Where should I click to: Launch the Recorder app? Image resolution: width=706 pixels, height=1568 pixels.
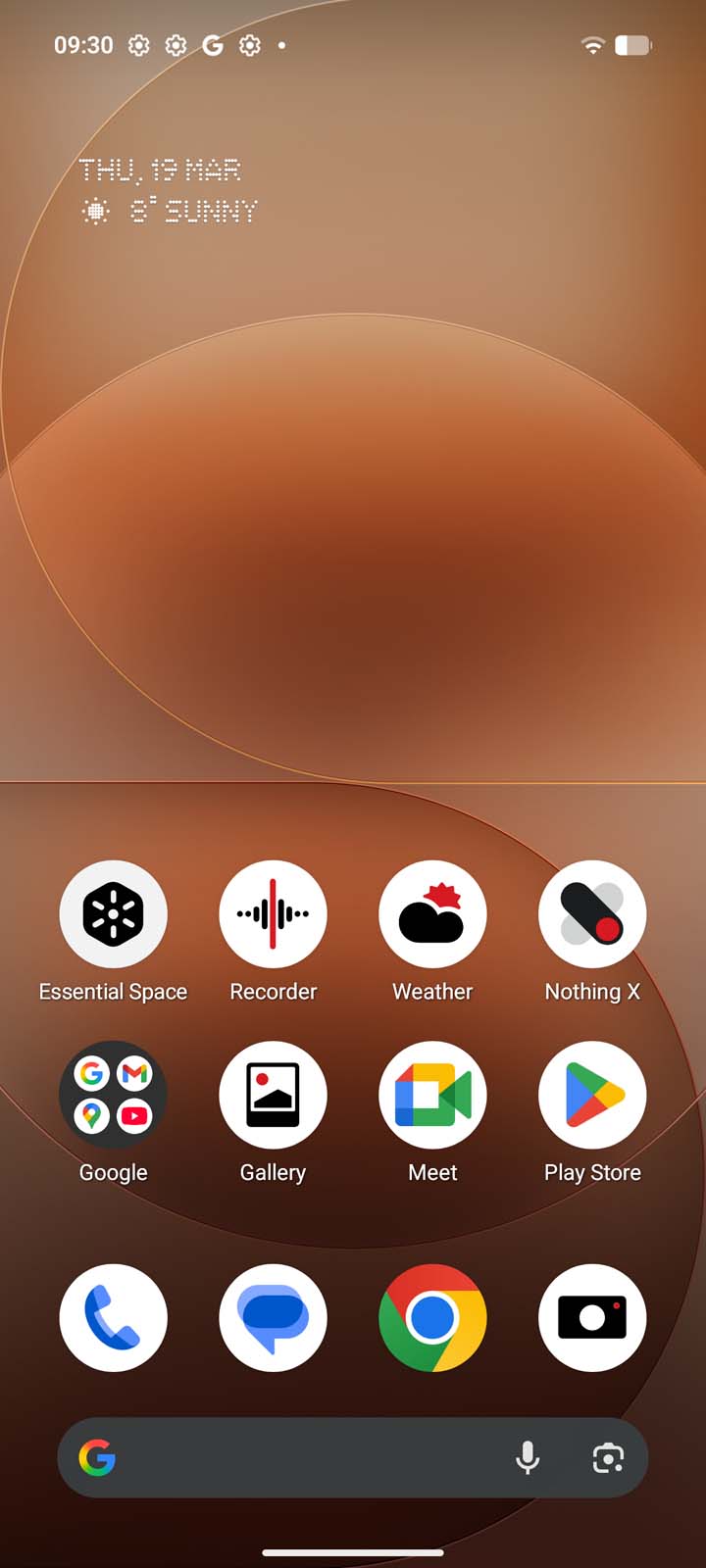pos(273,913)
